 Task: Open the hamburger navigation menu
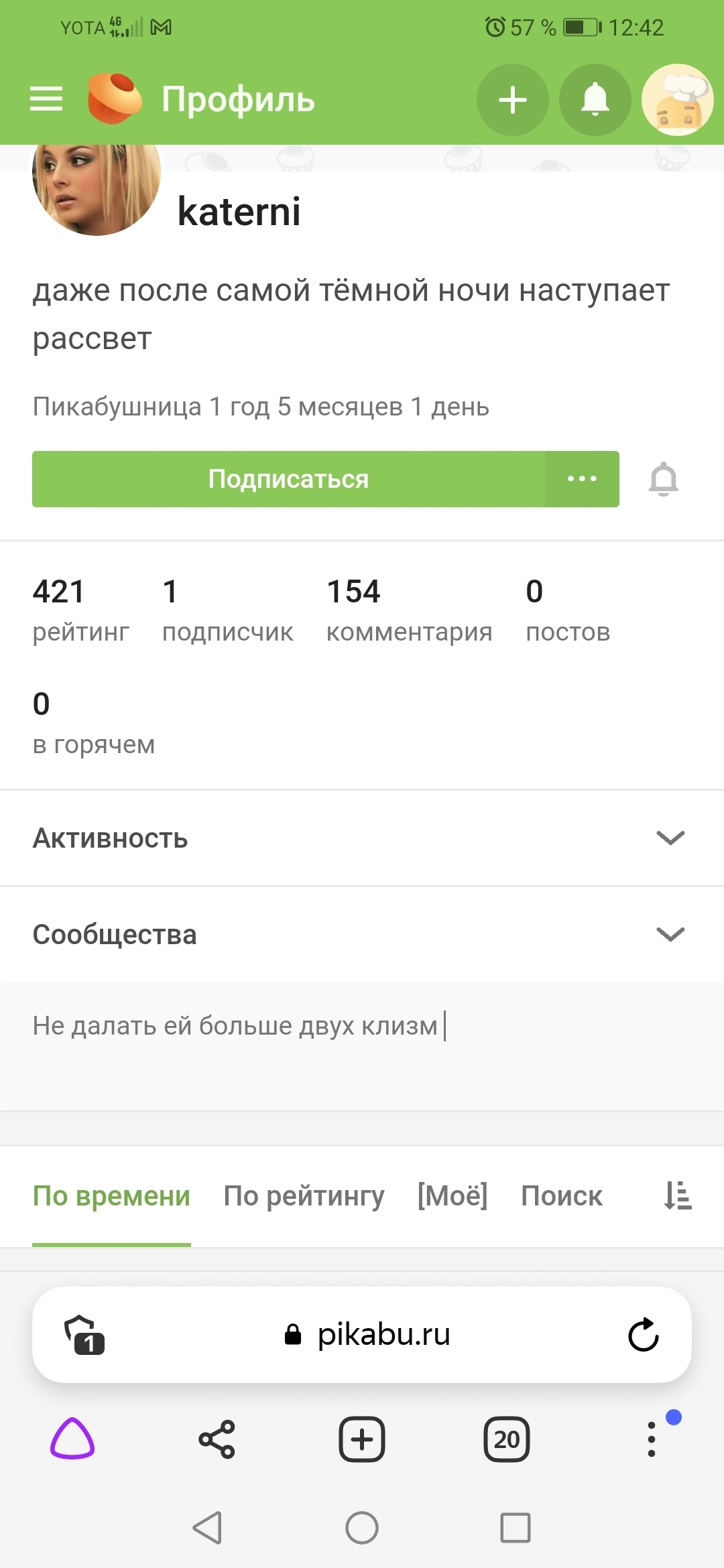click(x=46, y=99)
